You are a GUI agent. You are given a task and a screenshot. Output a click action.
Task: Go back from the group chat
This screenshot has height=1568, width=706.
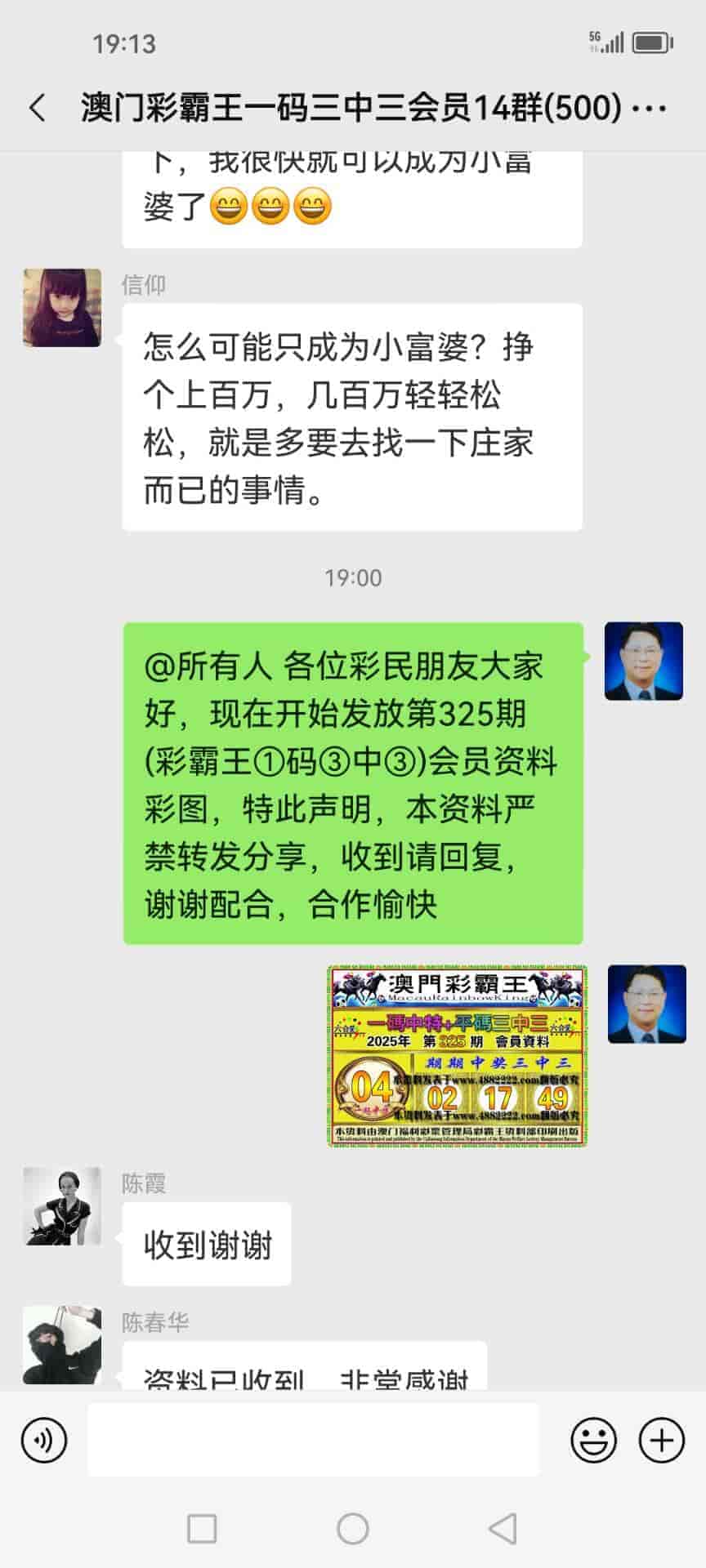coord(38,108)
